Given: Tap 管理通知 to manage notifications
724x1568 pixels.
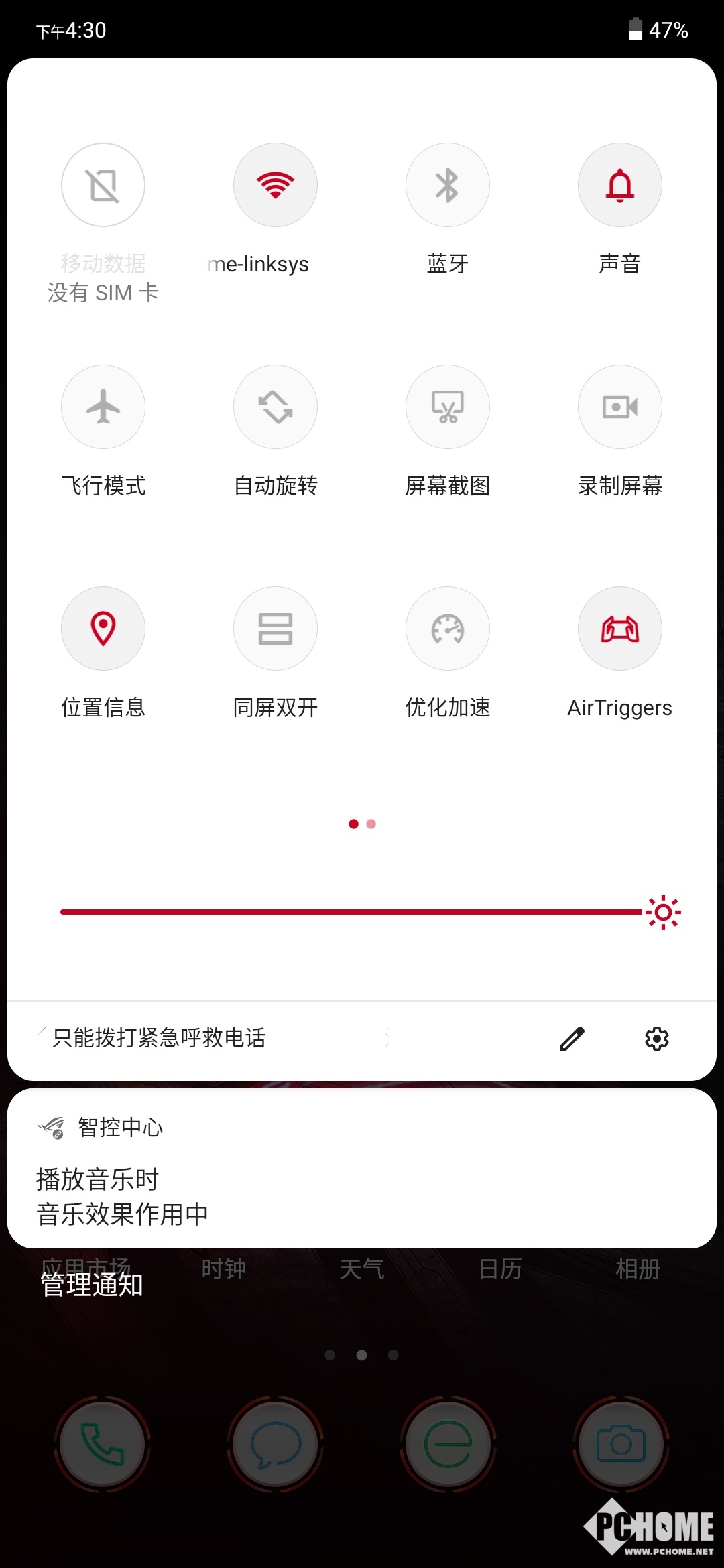Looking at the screenshot, I should (92, 1285).
